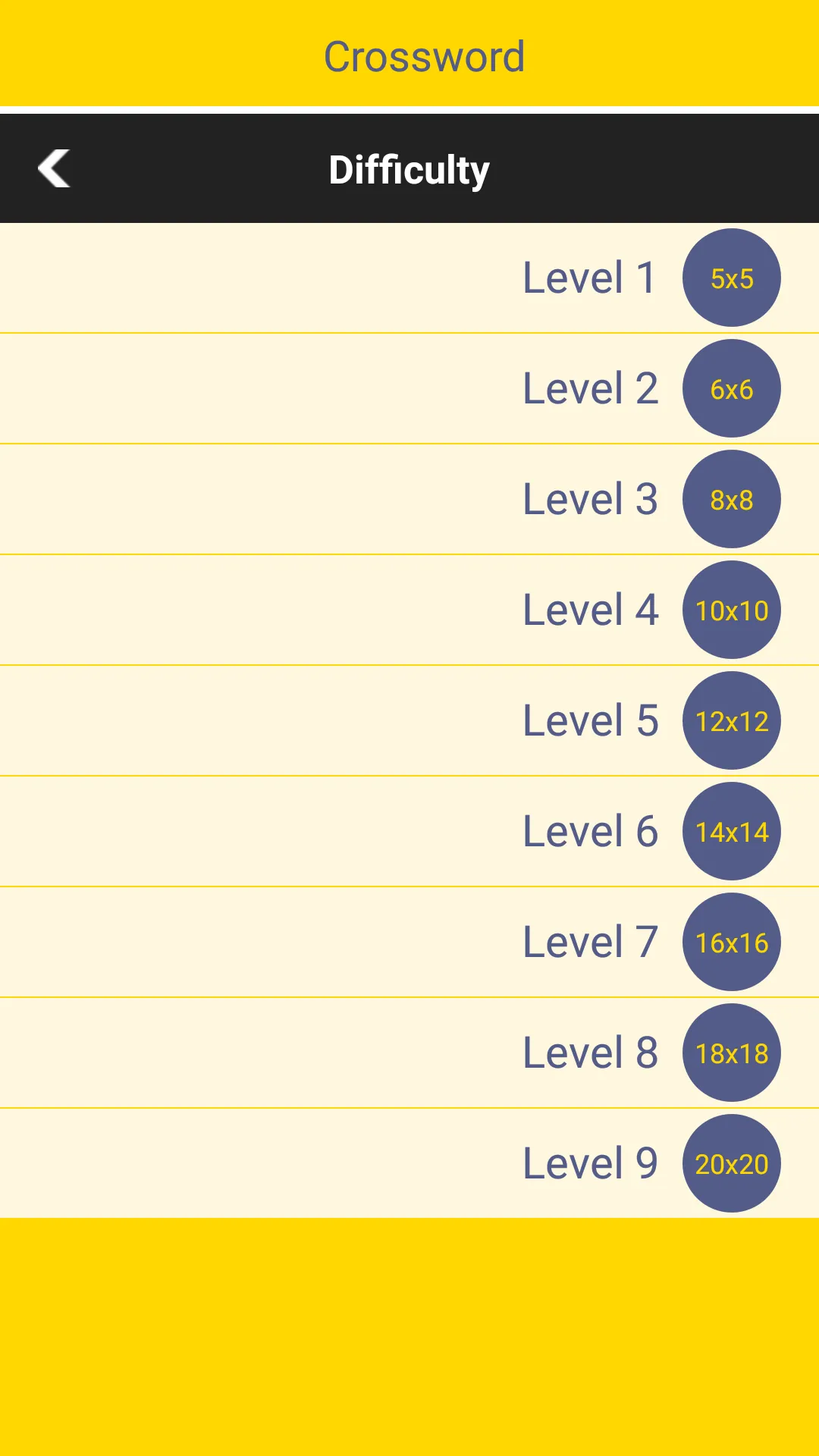Select Level 1 with 5x5 grid
819x1456 pixels.
pos(409,278)
